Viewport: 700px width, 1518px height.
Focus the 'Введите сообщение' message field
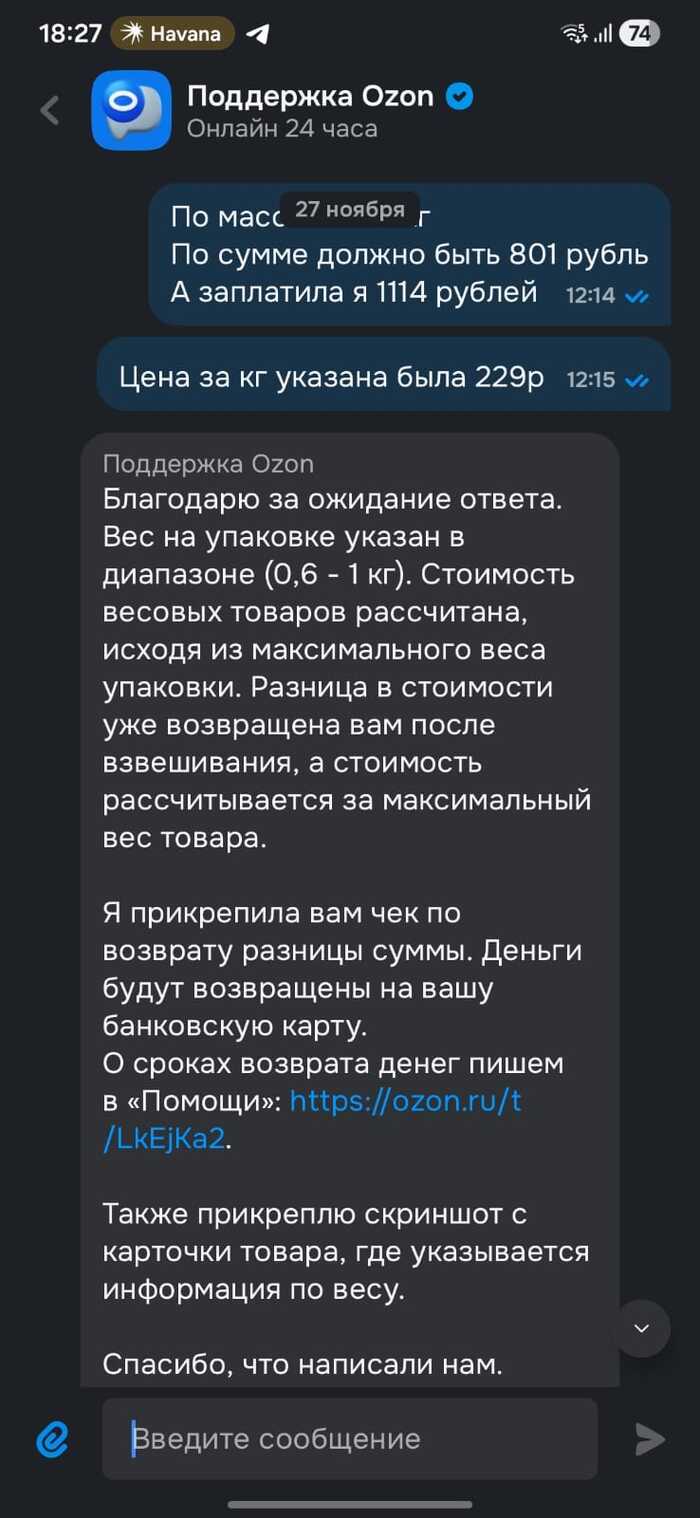(x=350, y=1439)
